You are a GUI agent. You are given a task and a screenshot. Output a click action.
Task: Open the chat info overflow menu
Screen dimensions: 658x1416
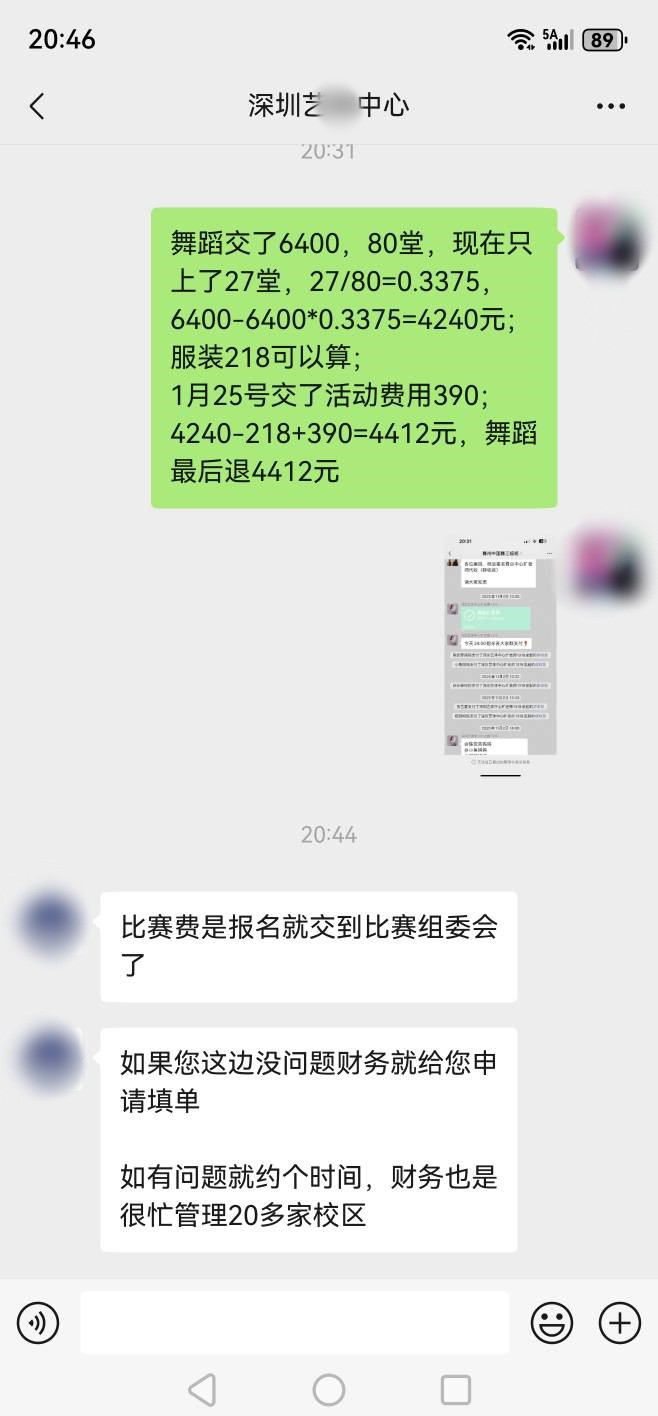point(610,106)
